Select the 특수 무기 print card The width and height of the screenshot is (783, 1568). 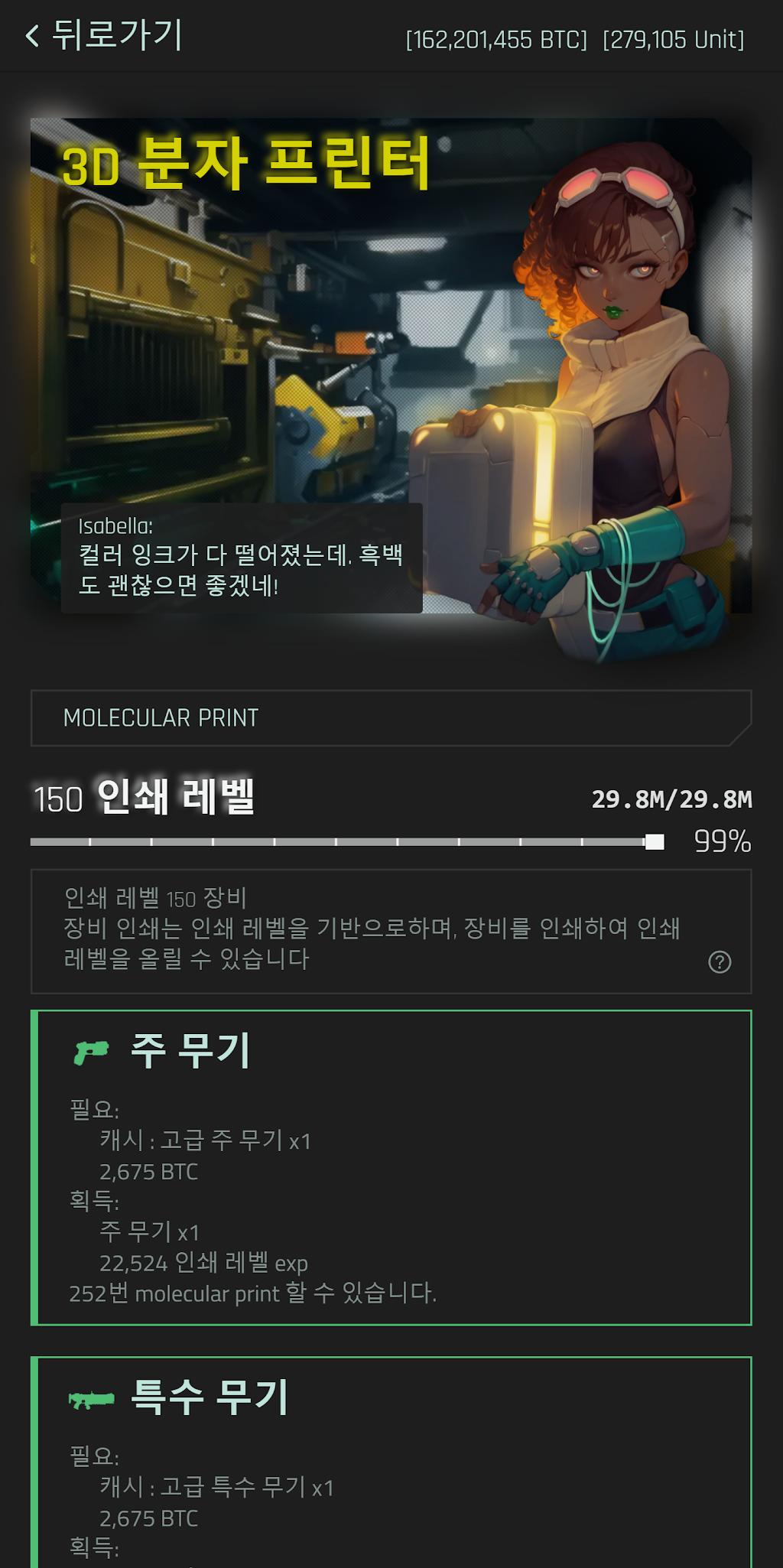coord(391,1462)
